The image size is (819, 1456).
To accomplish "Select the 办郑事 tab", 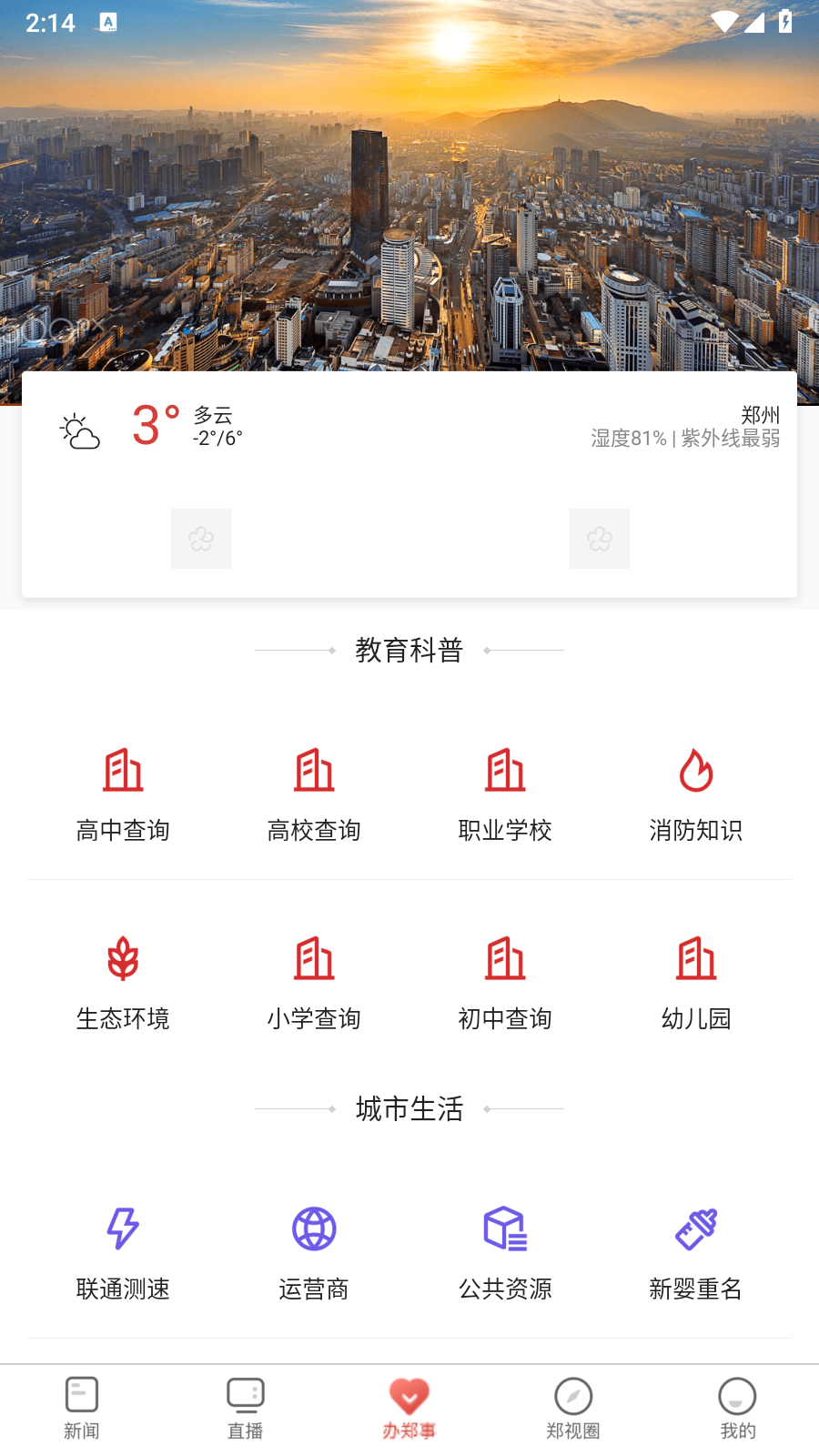I will click(409, 1408).
